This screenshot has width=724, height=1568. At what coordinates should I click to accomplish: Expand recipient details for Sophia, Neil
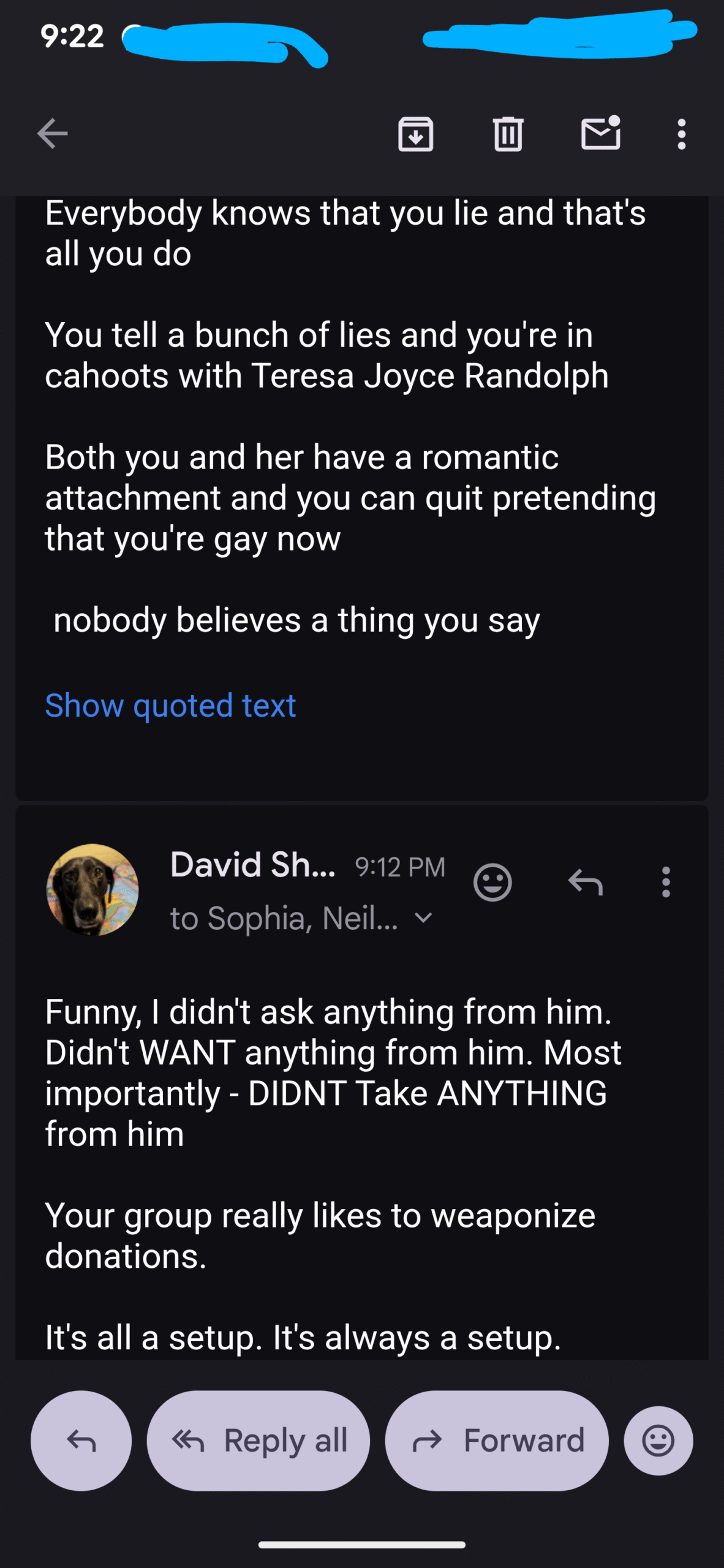(x=423, y=918)
